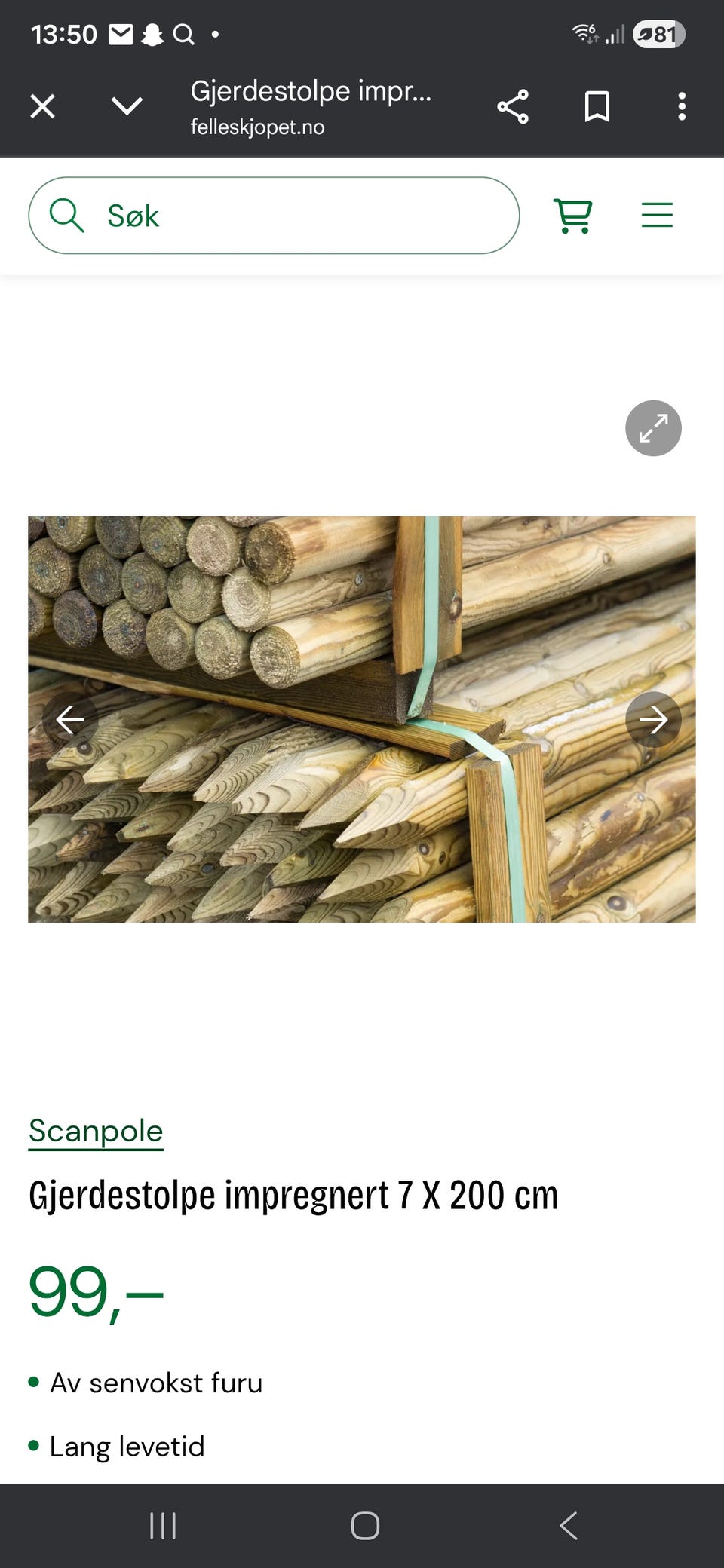Expand the product image to fullscreen

click(653, 428)
